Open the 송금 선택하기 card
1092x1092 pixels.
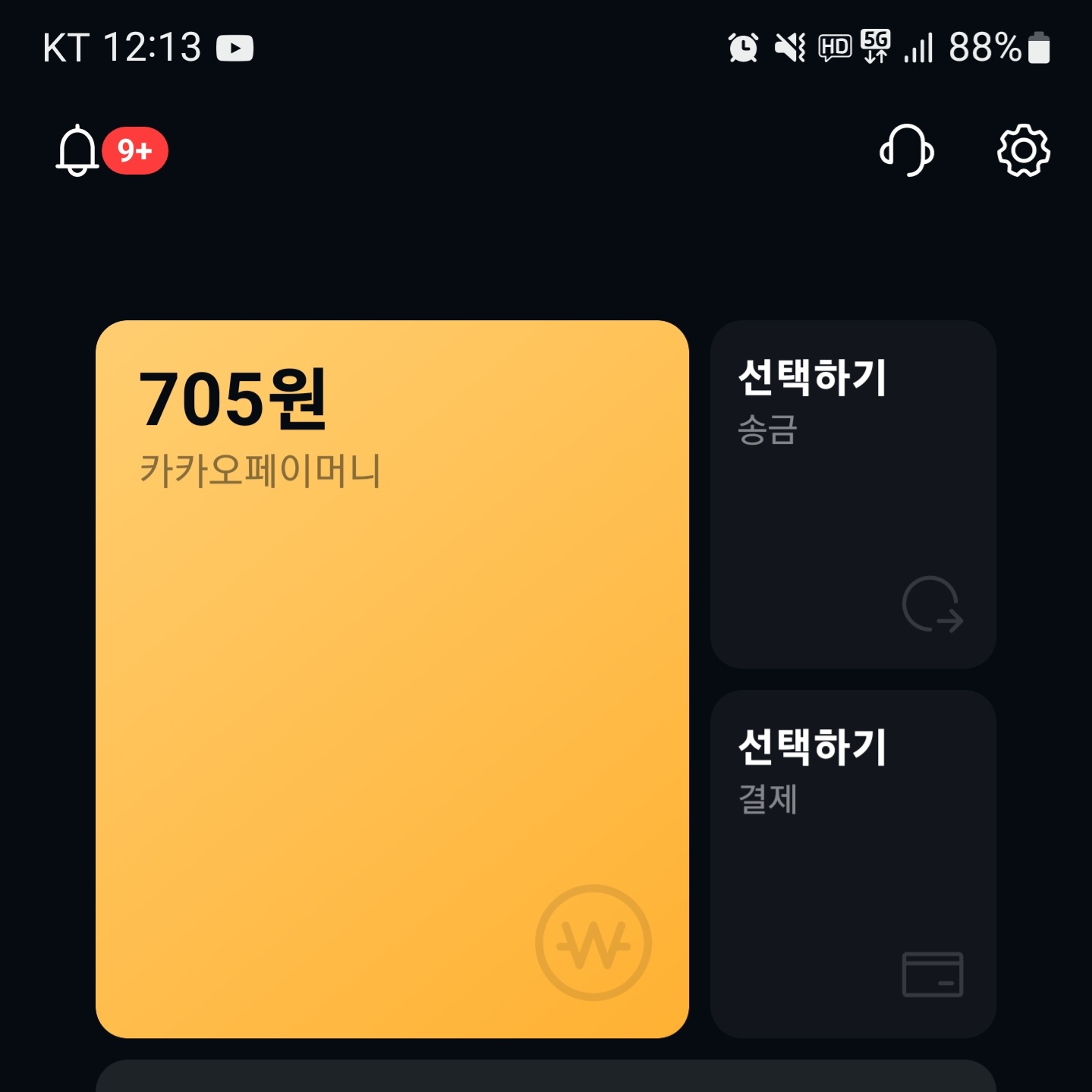click(852, 494)
